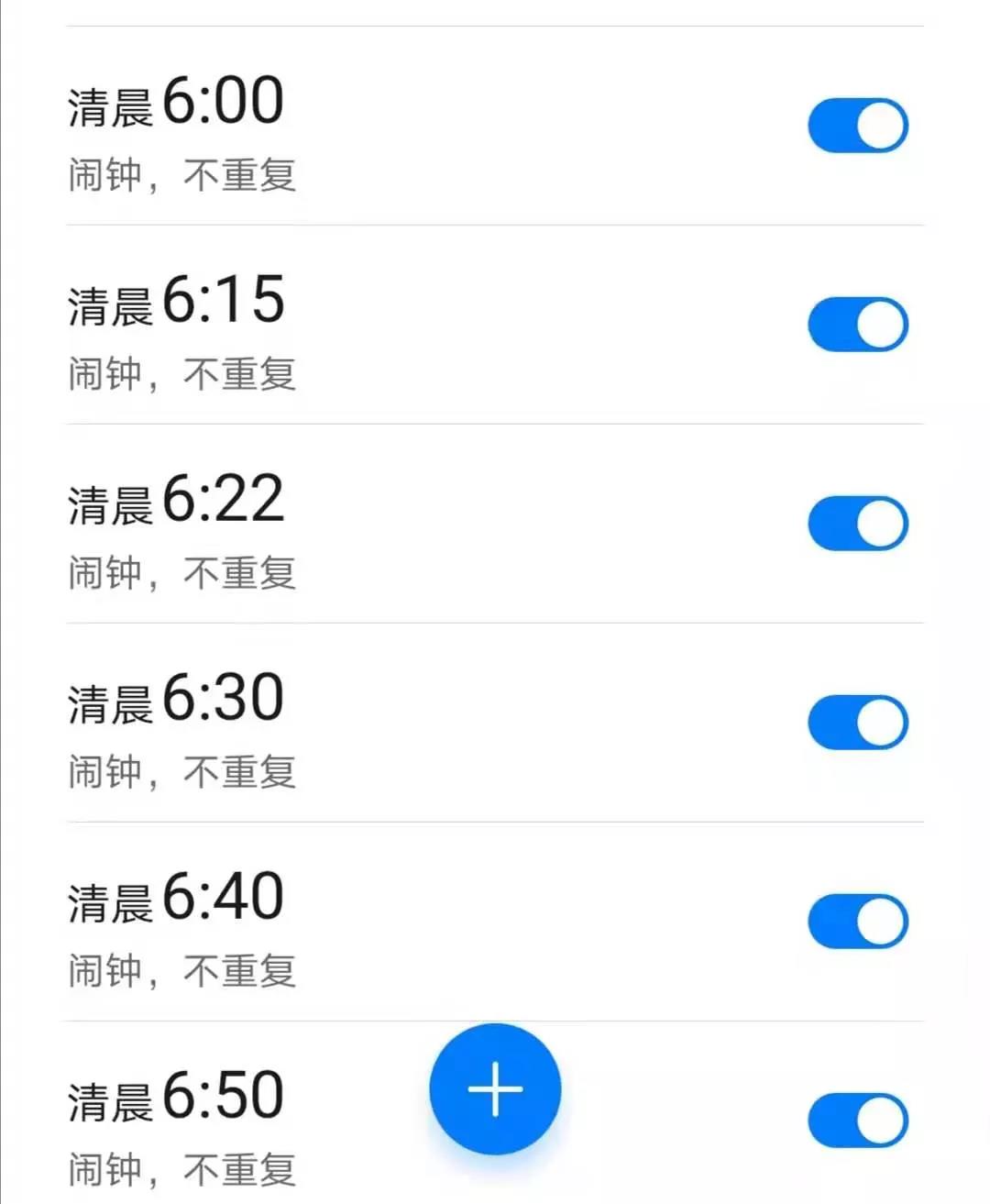The image size is (990, 1204).
Task: Turn off the 6:50 alarm toggle
Action: pos(857,1120)
